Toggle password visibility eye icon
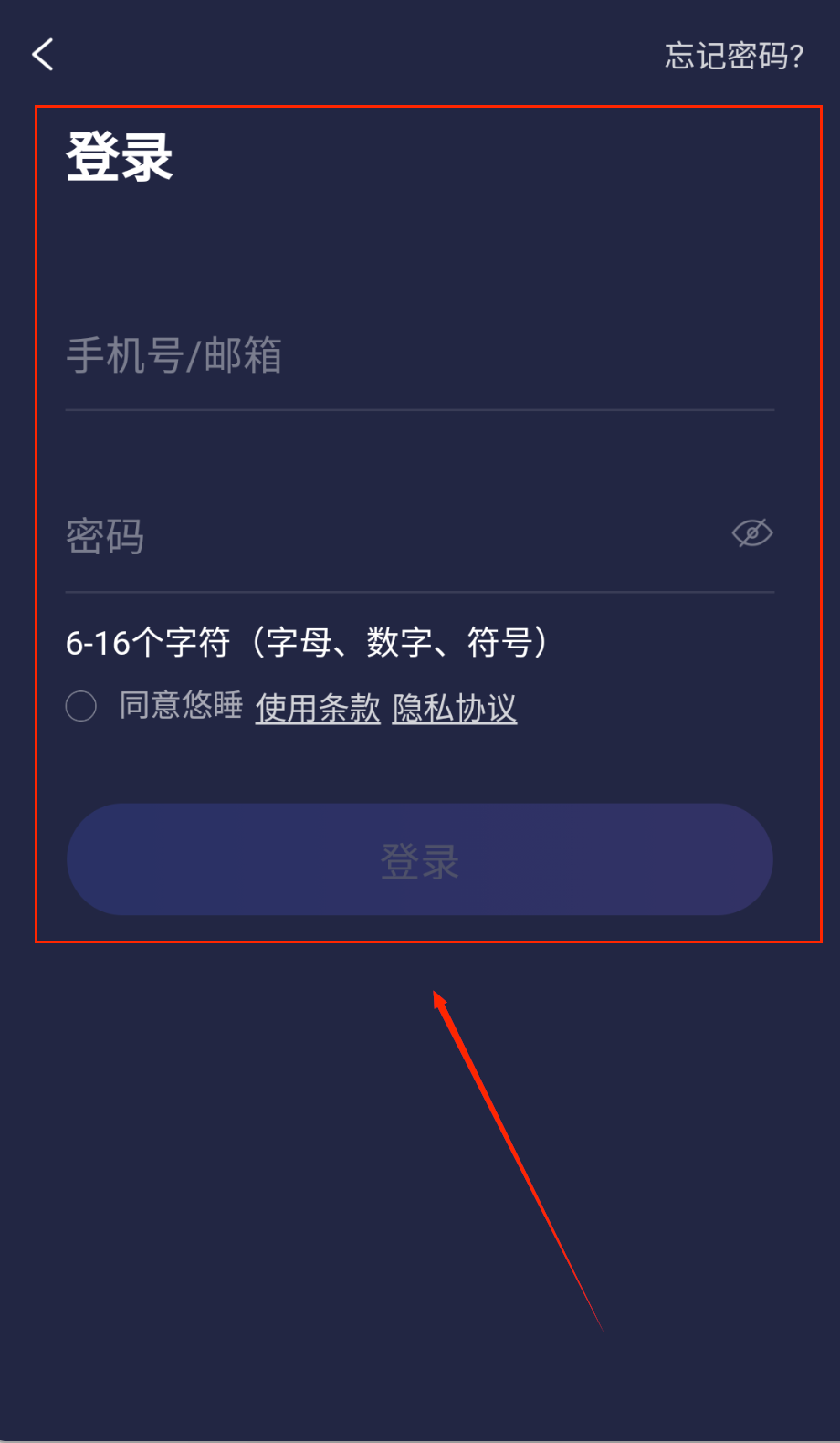 [752, 533]
